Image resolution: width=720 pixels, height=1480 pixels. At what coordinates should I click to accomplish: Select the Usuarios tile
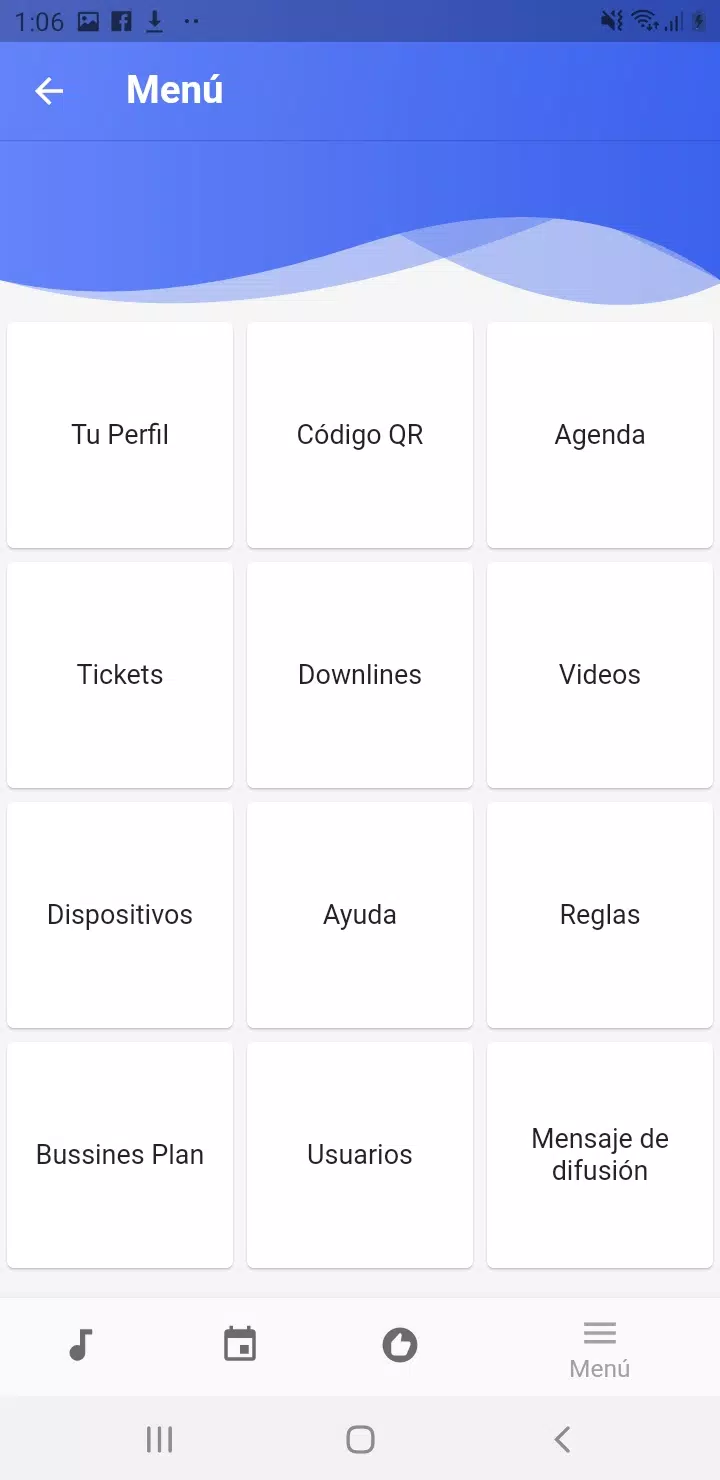pyautogui.click(x=360, y=1155)
